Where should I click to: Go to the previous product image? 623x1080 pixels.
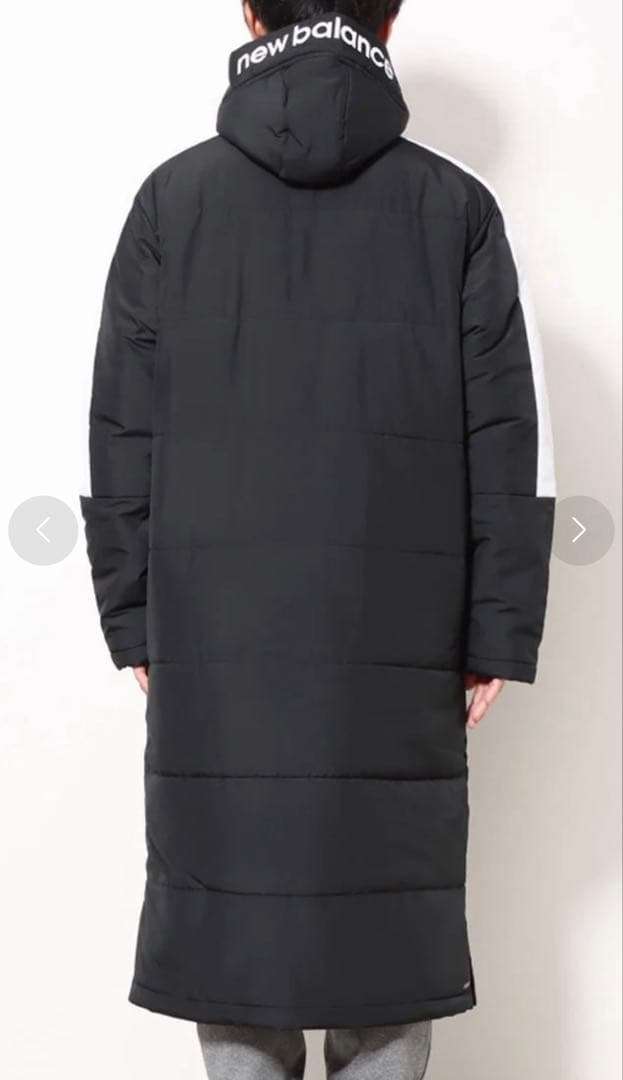43,530
